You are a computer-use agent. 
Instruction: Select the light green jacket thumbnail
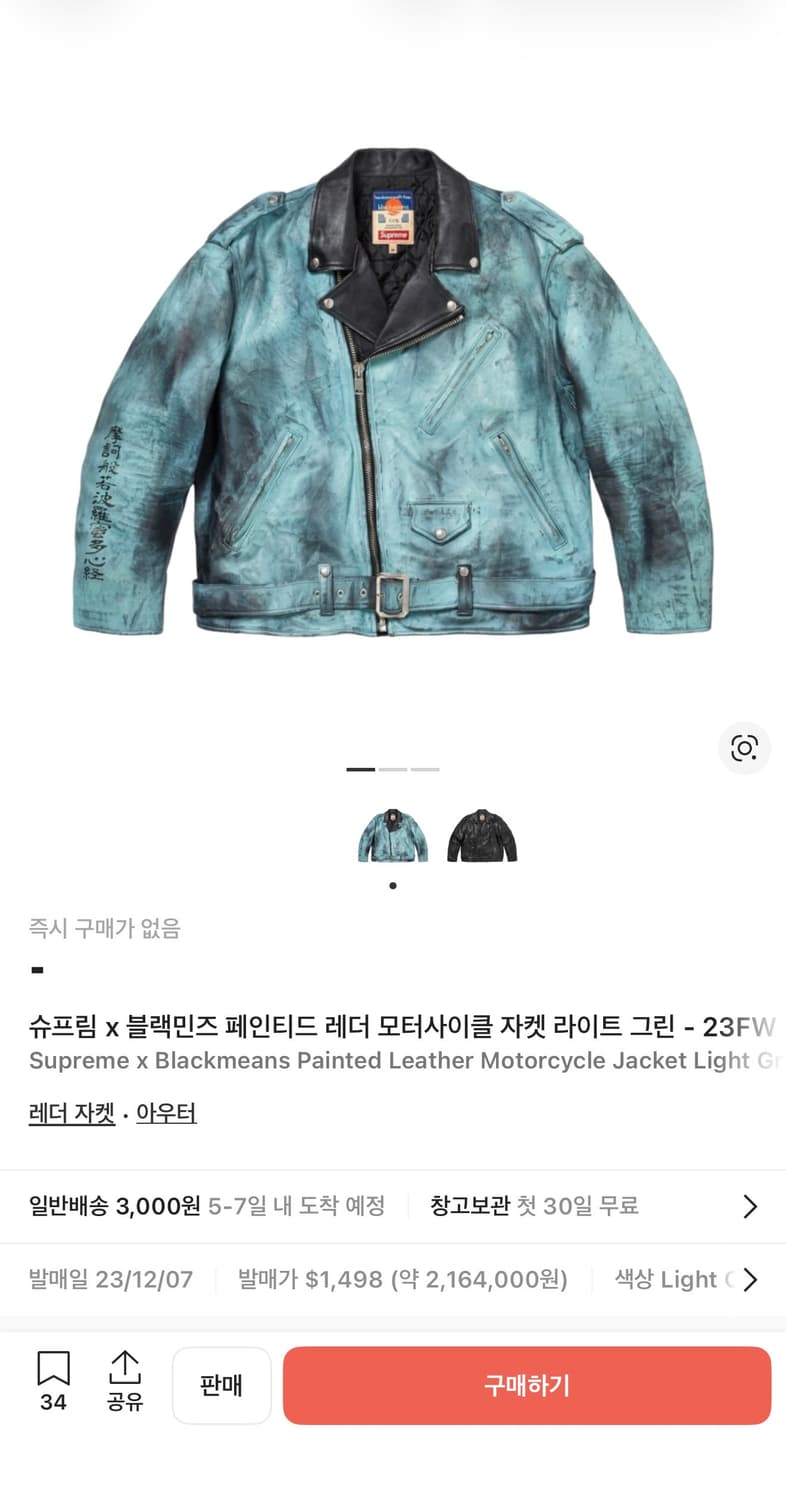[x=393, y=835]
